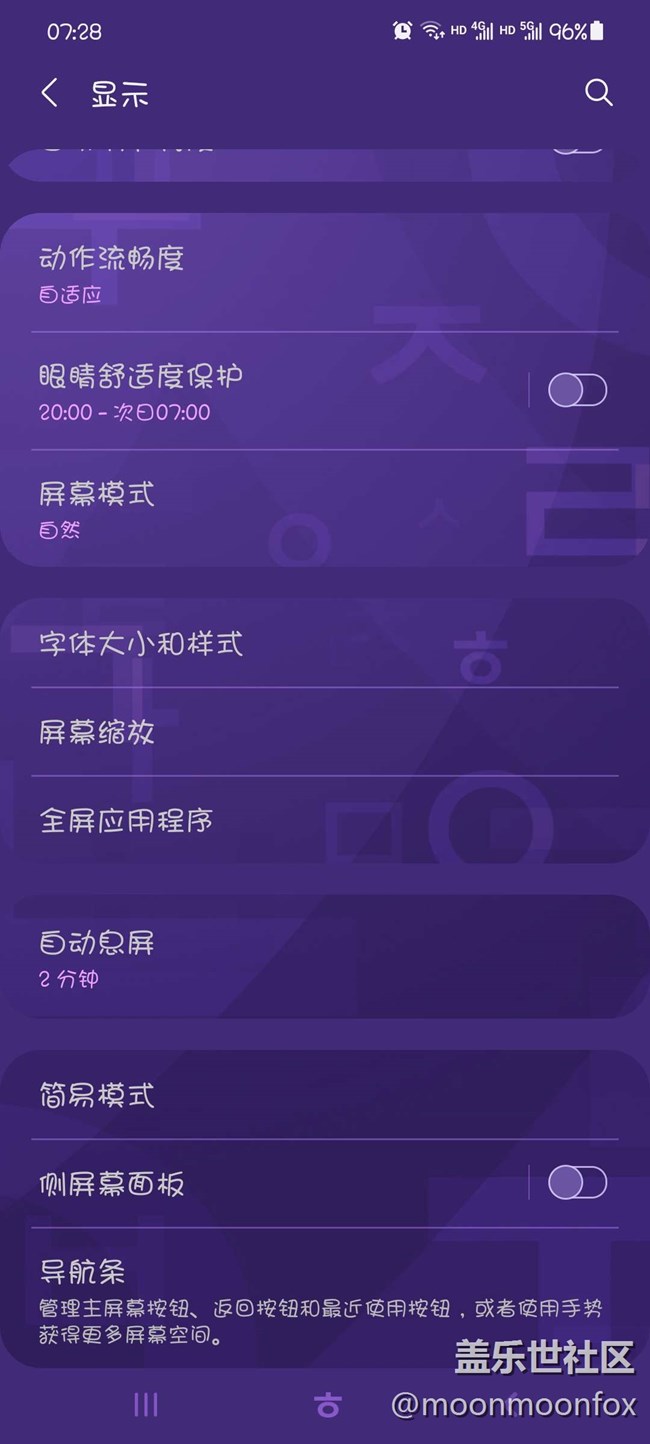Open the search icon in the top bar
The image size is (650, 1444).
point(598,93)
